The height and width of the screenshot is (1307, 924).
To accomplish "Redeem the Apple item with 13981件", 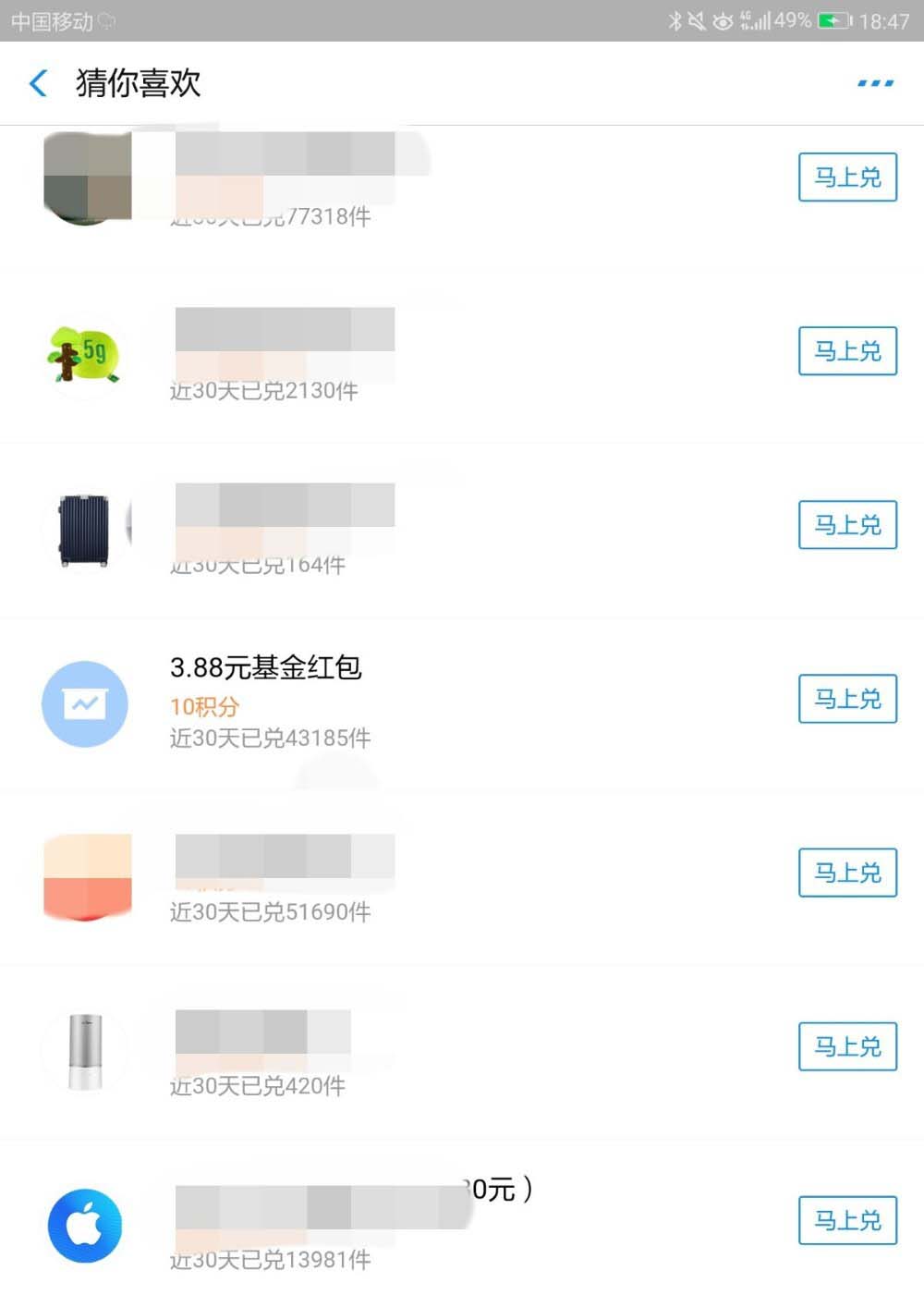I will pyautogui.click(x=847, y=1219).
